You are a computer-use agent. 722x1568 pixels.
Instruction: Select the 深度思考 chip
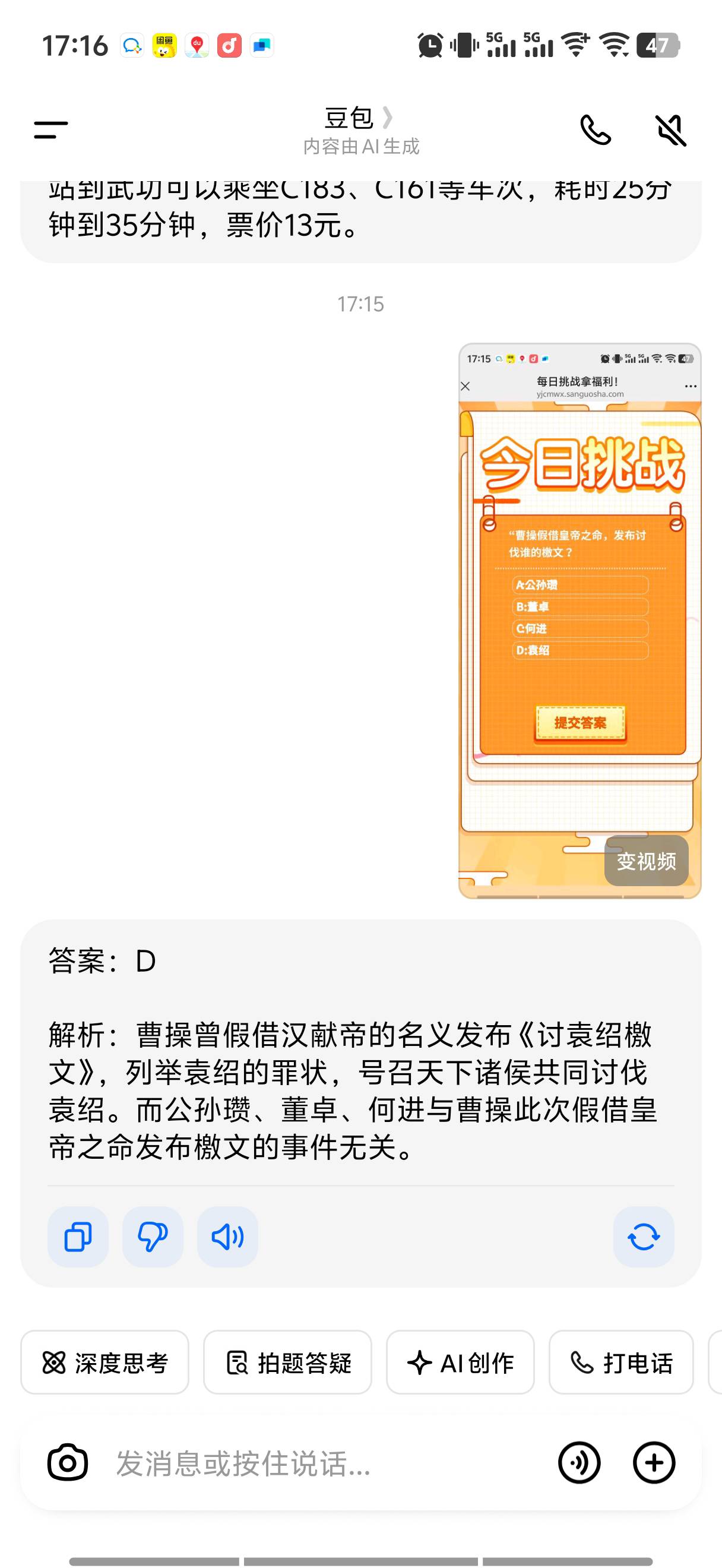click(104, 1363)
